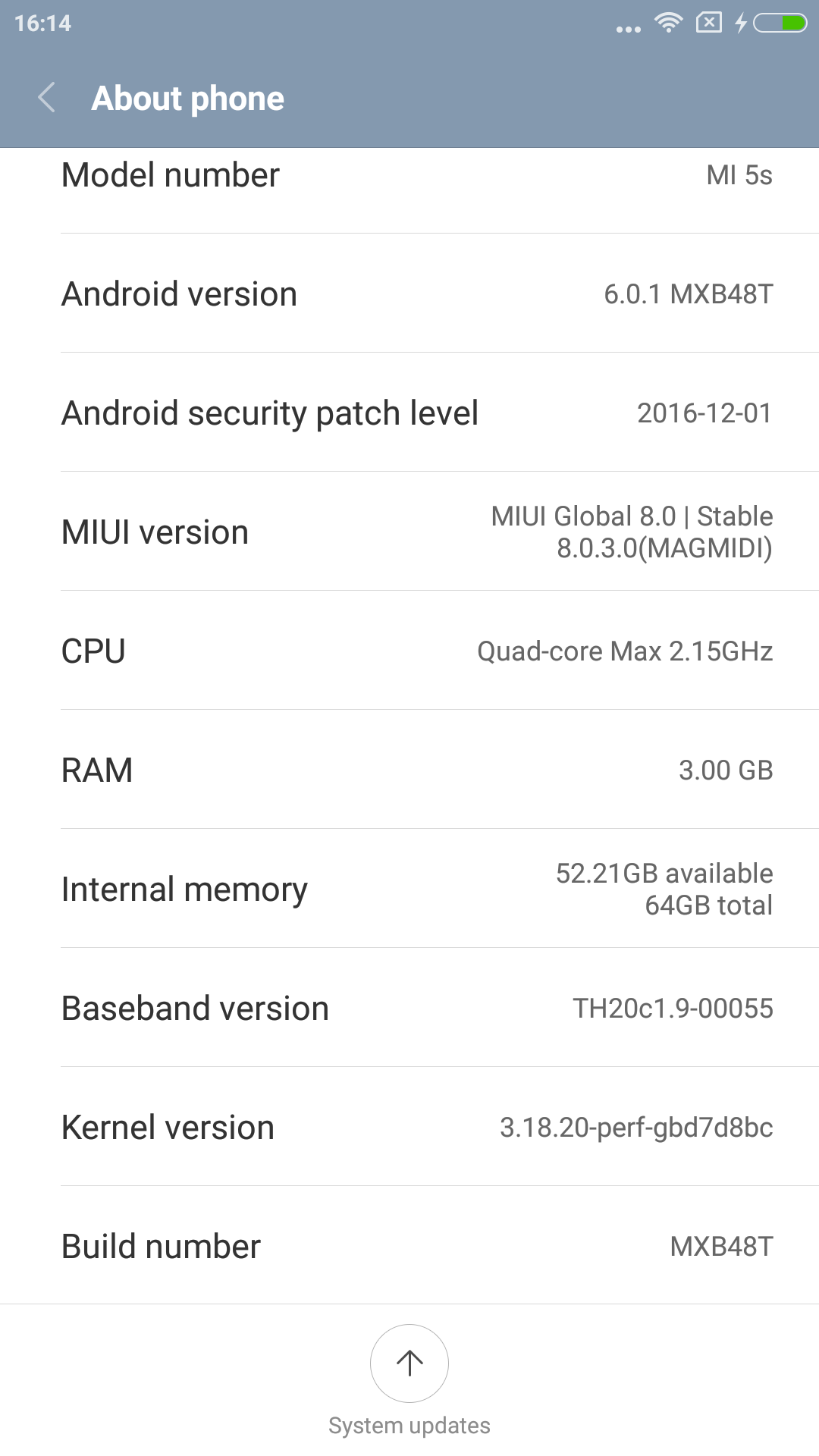
Task: Tap the Baseband version row
Action: click(x=409, y=1008)
